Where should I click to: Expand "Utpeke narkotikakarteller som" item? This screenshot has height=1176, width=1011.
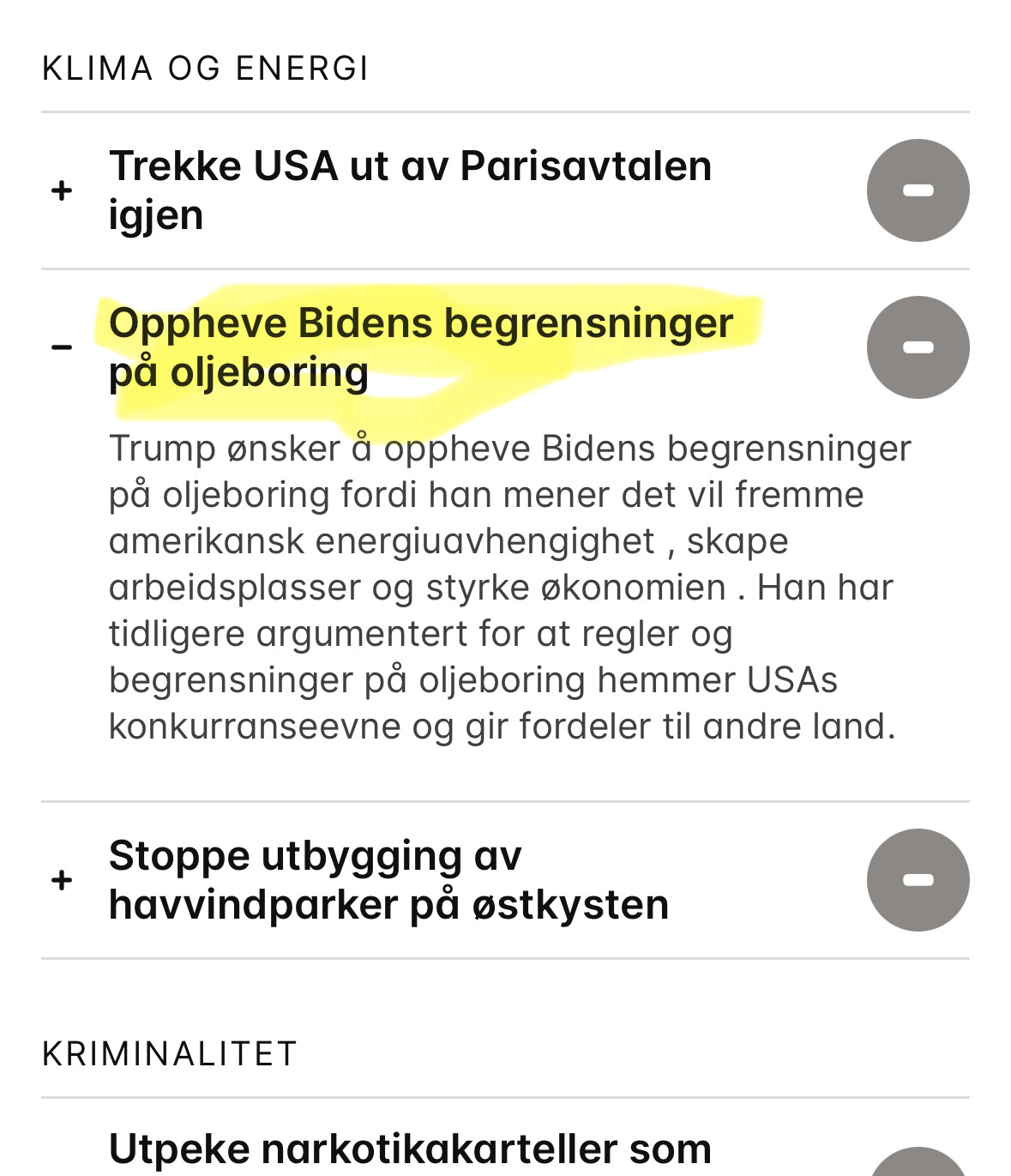pos(410,1149)
